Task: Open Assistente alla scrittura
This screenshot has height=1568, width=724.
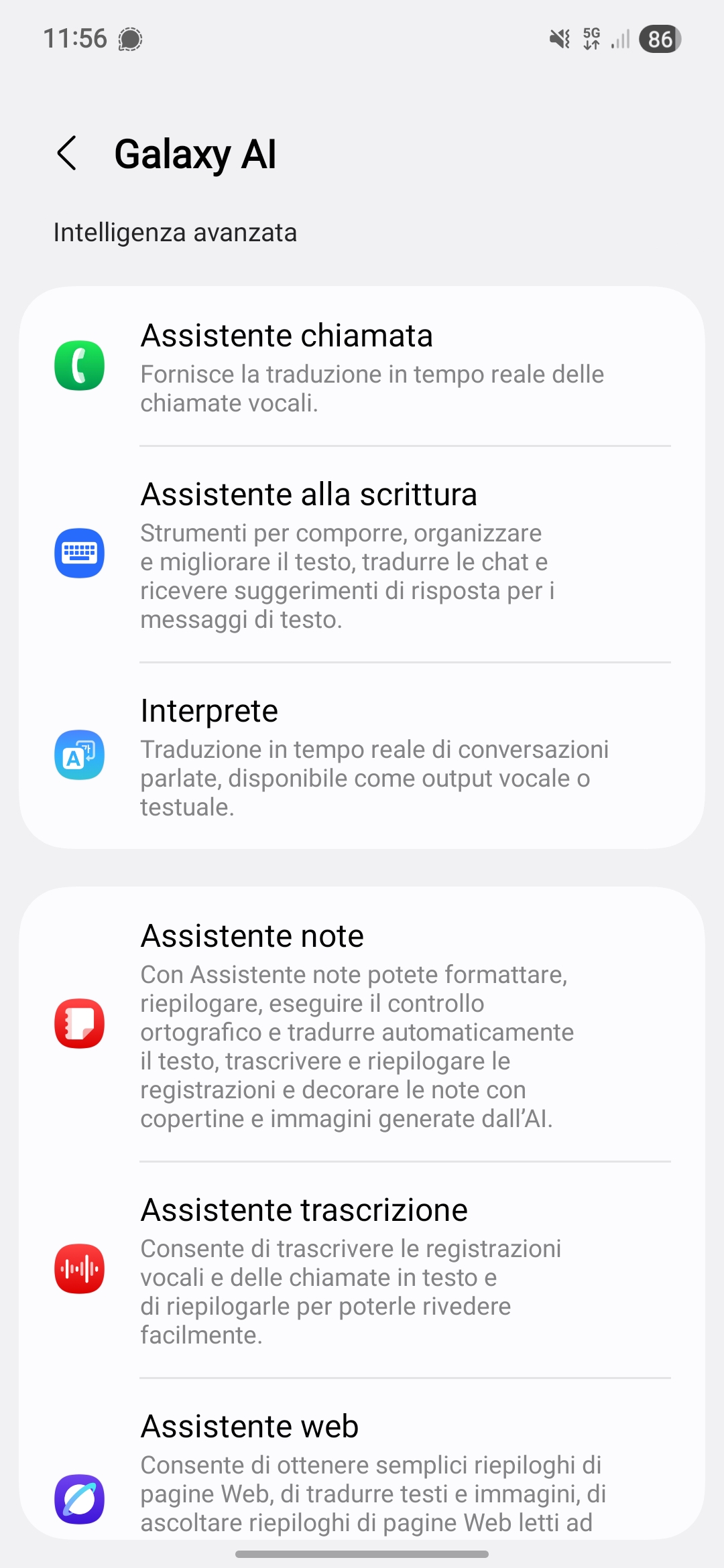Action: 362,555
